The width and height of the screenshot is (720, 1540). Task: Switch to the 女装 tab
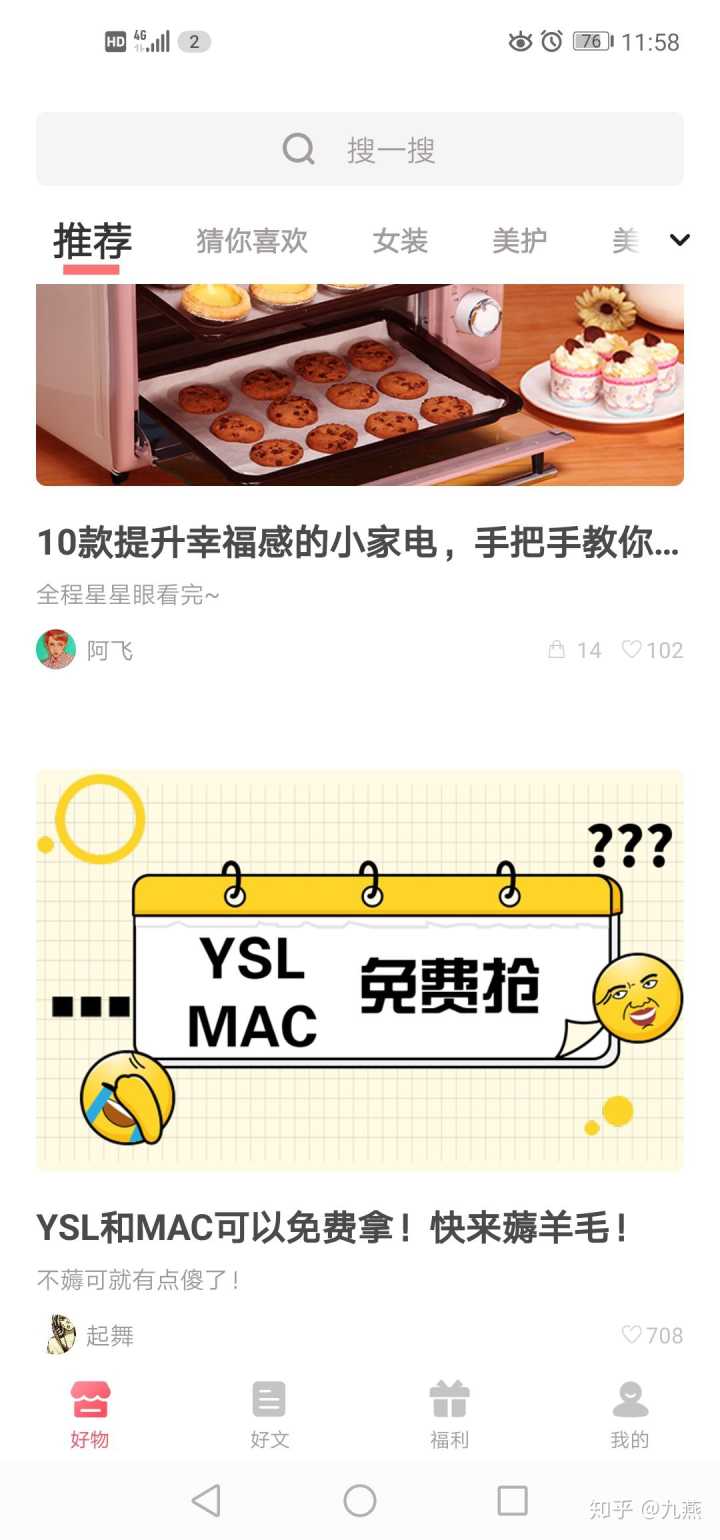point(400,241)
